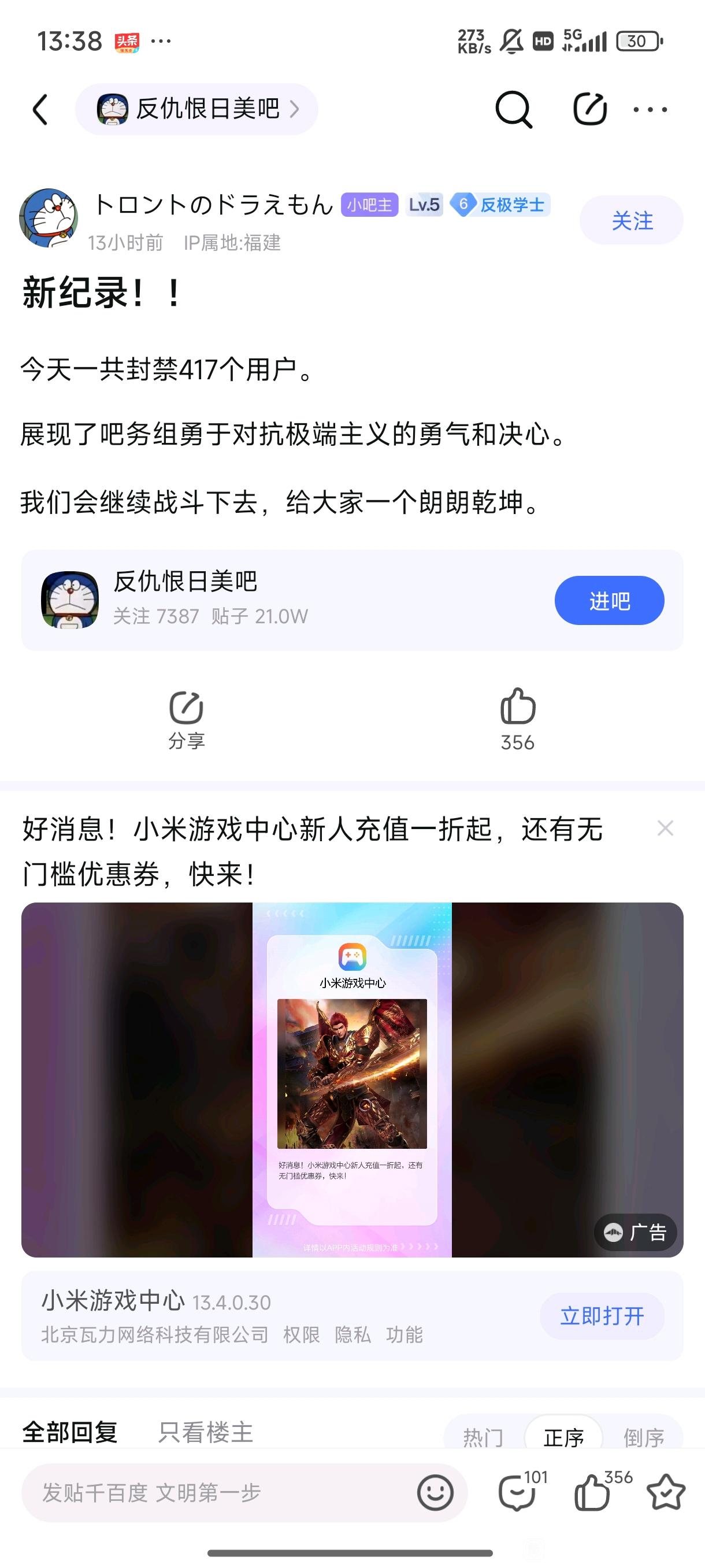Enter the forum via 进吧 button
Screen dimensions: 705x1568
coord(609,601)
